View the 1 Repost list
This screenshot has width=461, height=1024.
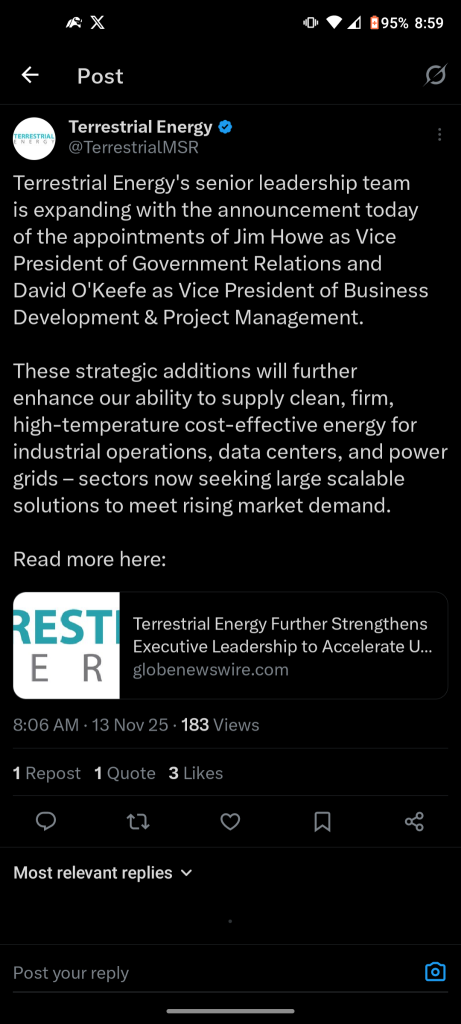coord(47,773)
